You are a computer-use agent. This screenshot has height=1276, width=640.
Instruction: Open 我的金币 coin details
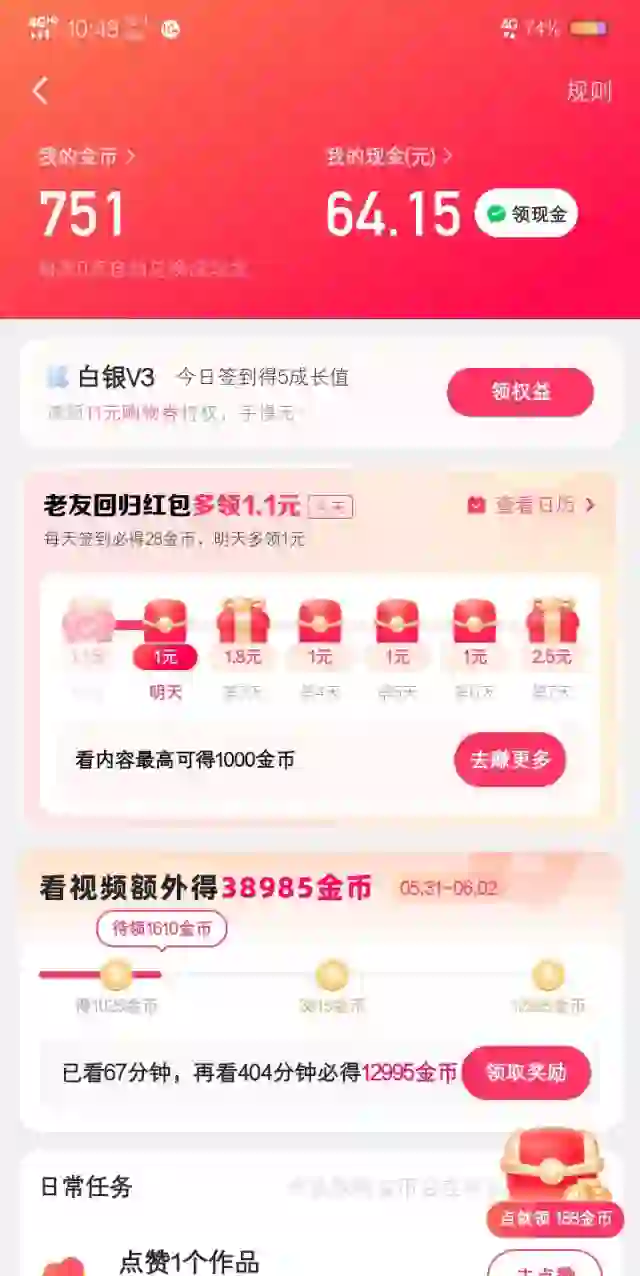pyautogui.click(x=87, y=157)
